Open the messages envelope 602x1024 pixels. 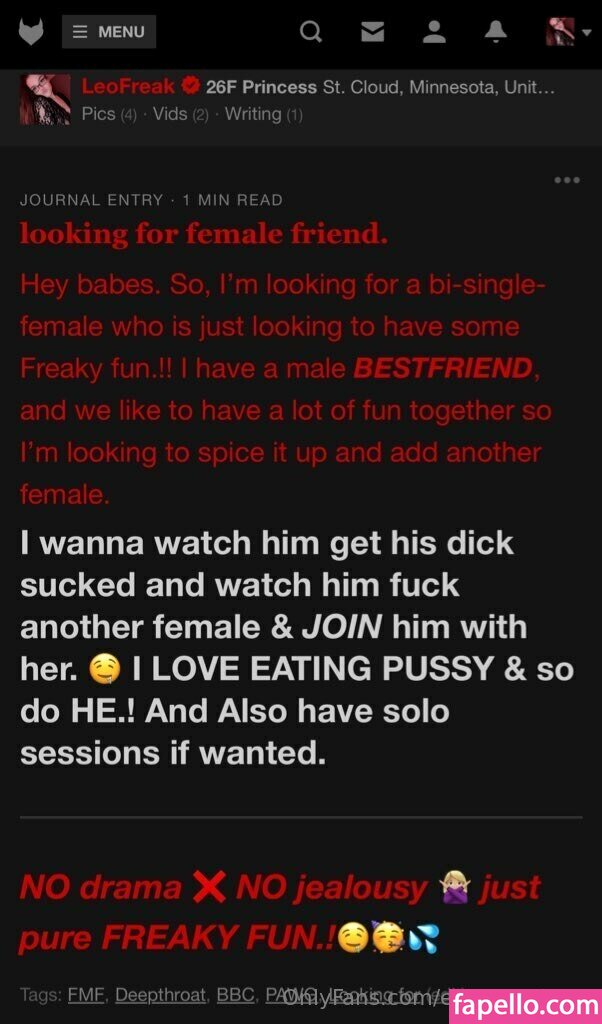[x=372, y=32]
